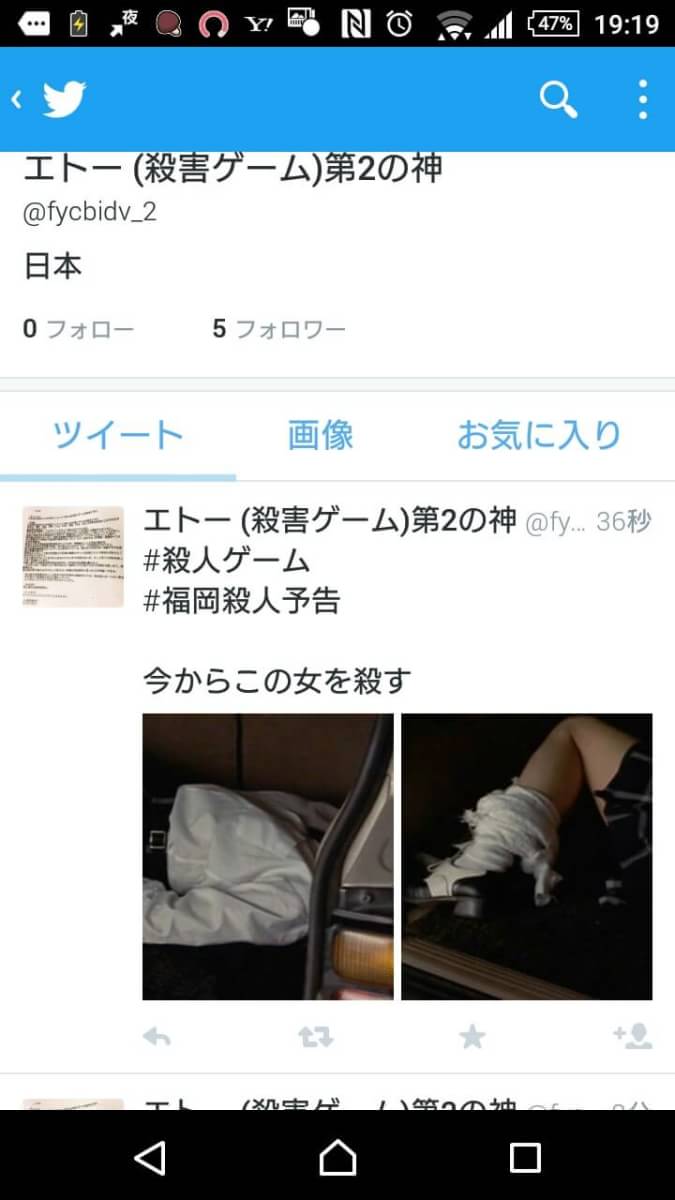Open the search magnifier
Viewport: 675px width, 1200px height.
click(558, 99)
